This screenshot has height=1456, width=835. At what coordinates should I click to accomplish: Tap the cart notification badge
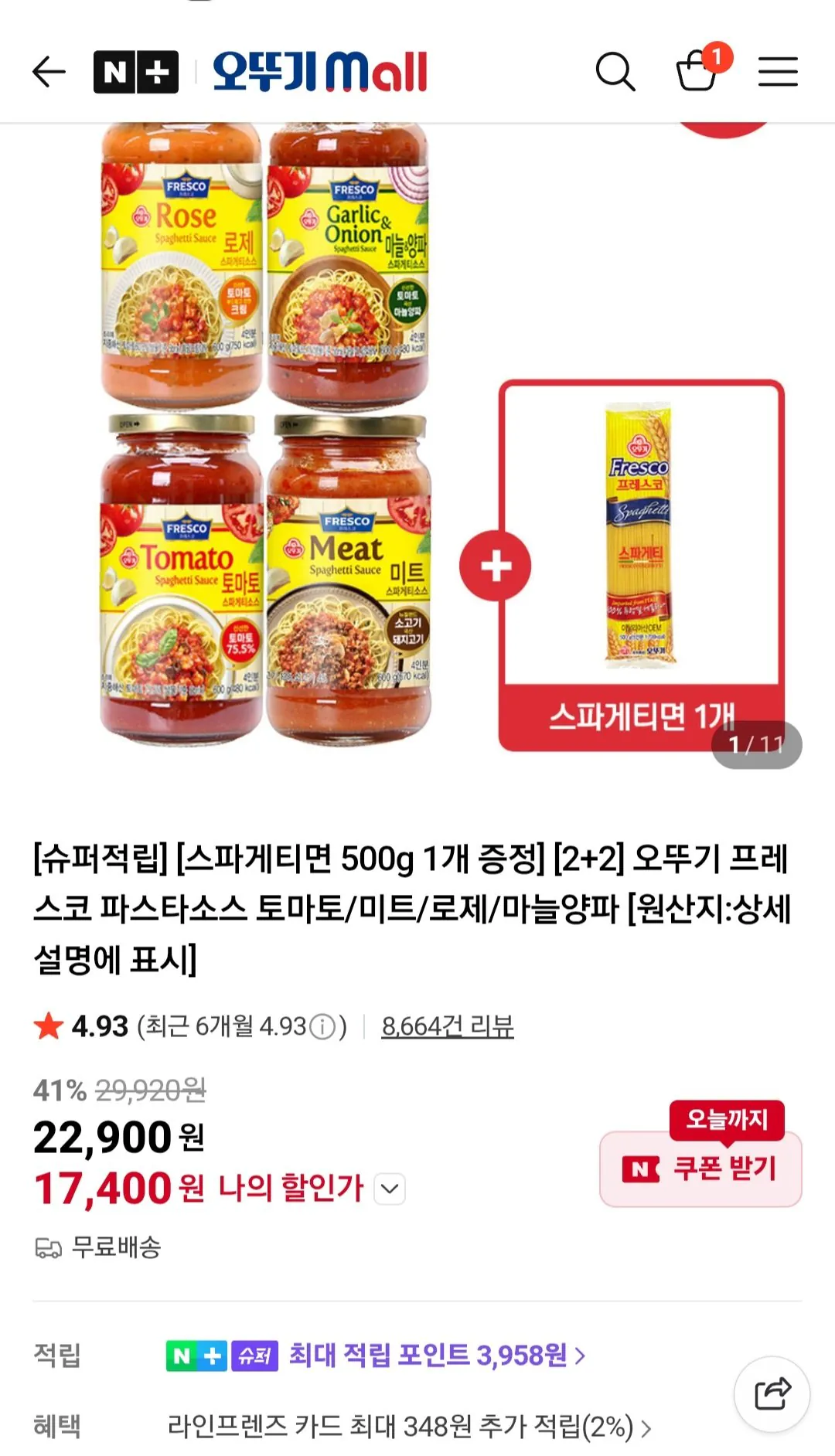pos(713,56)
